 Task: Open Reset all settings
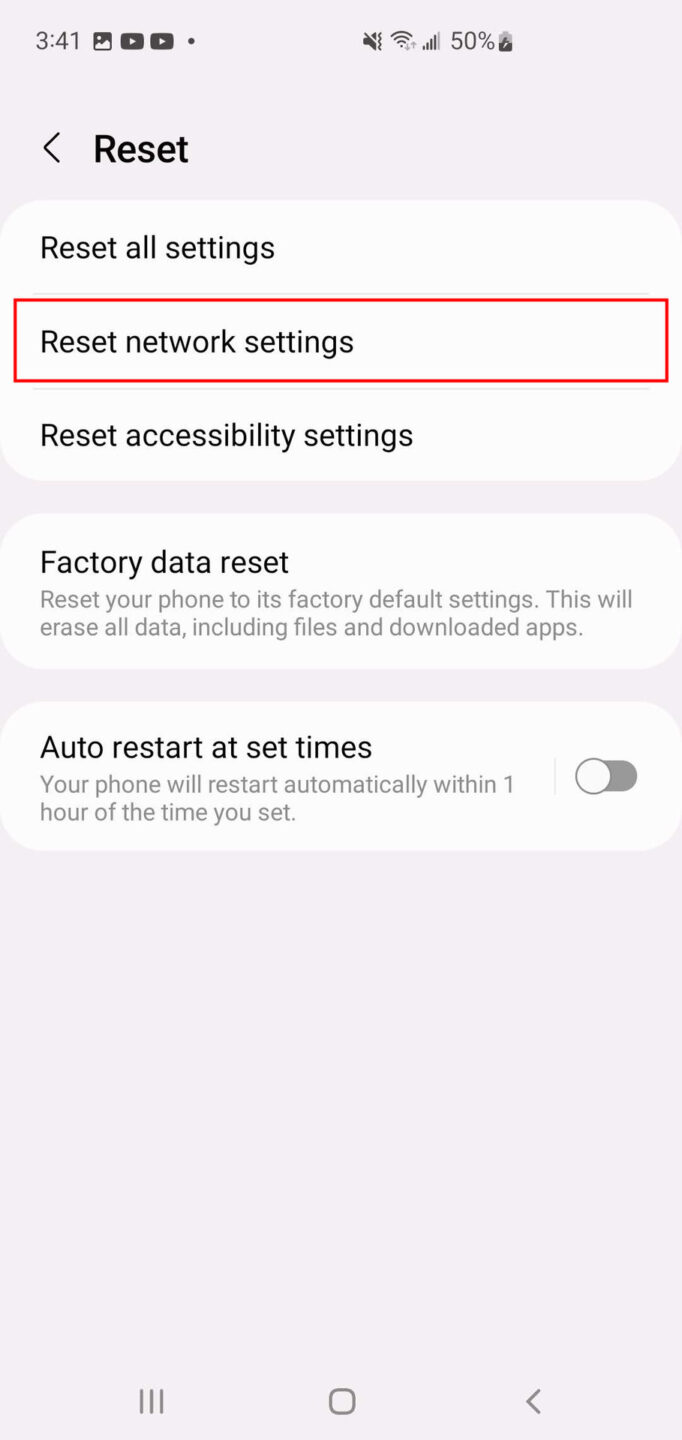pos(340,248)
